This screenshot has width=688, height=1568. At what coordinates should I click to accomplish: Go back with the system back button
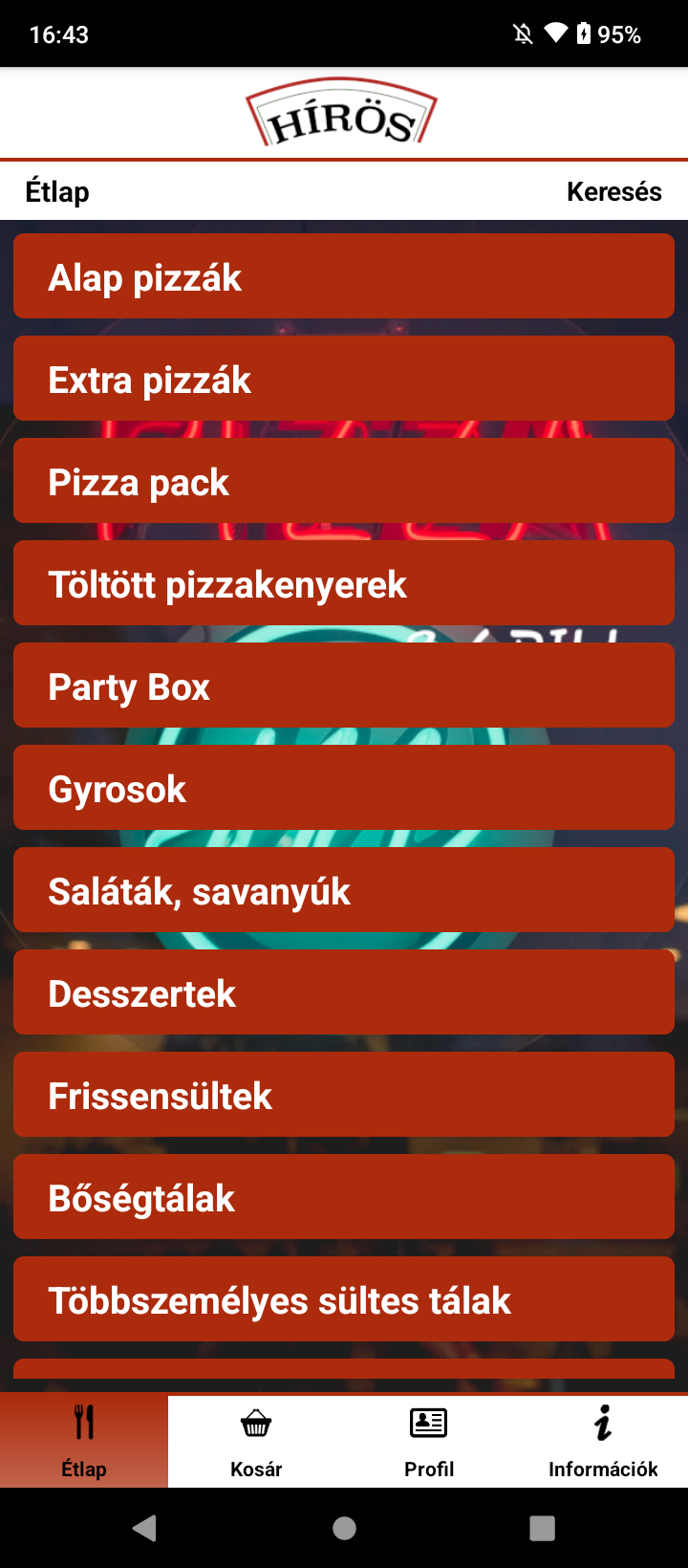145,1528
